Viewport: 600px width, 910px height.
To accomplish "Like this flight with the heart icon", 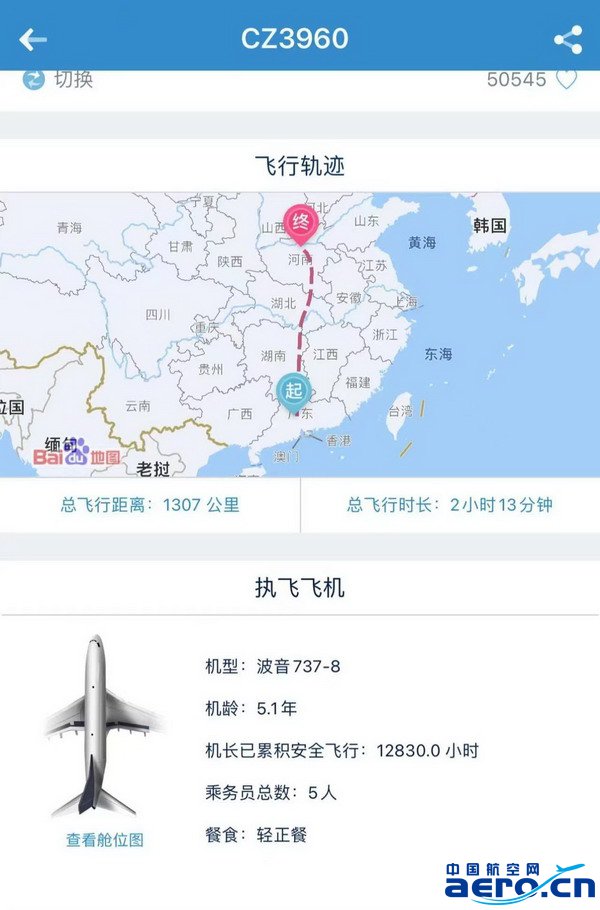I will pyautogui.click(x=566, y=79).
